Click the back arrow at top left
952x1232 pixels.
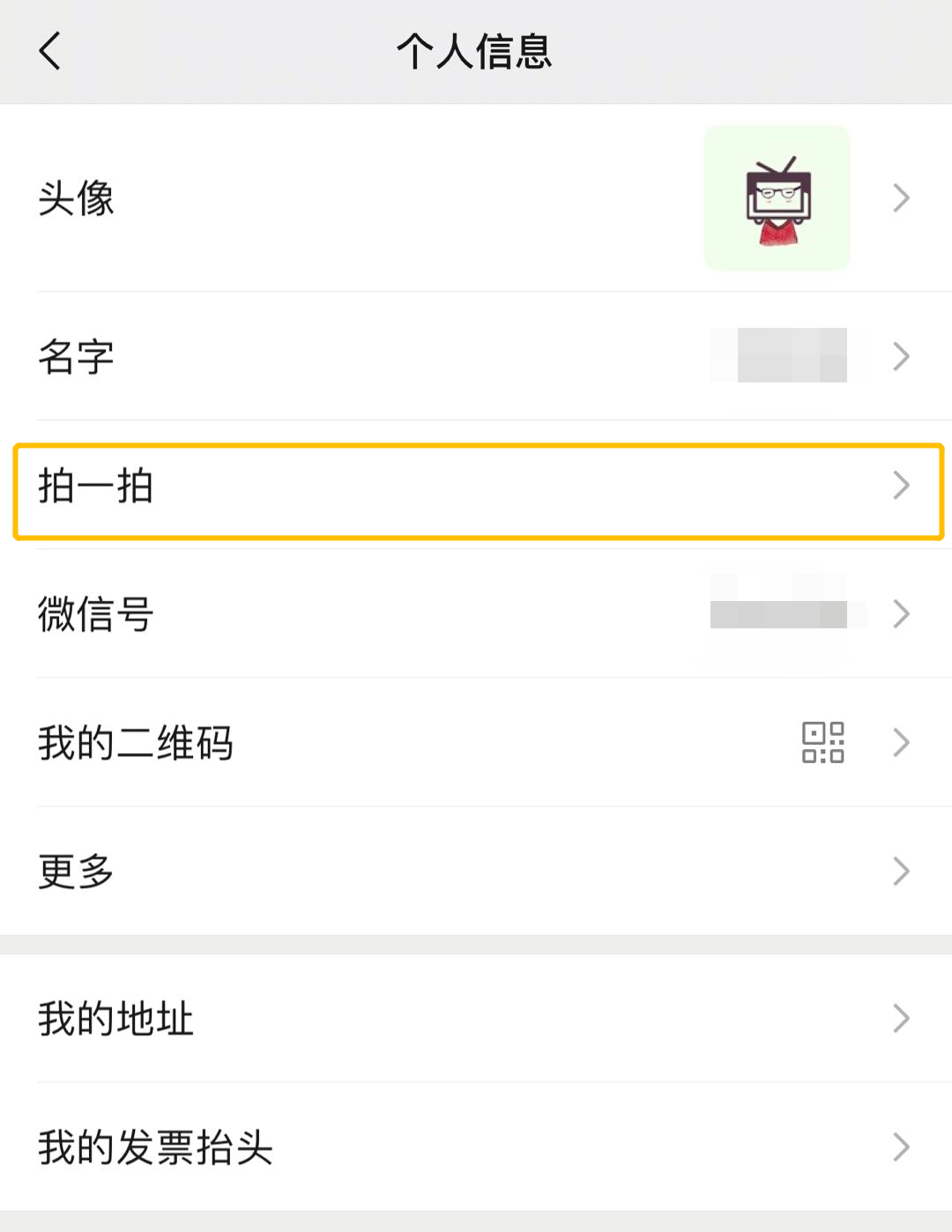50,50
